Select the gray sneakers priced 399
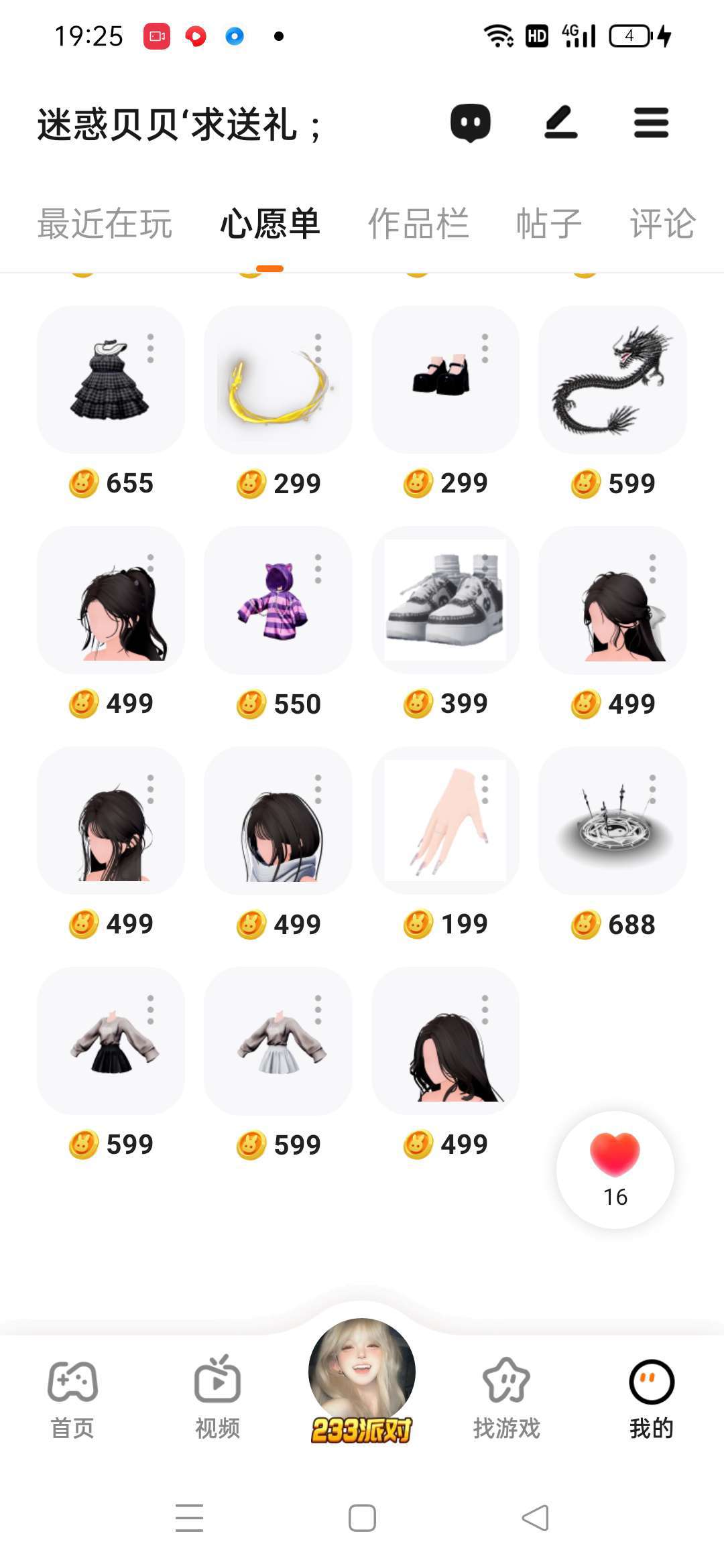 tap(444, 600)
